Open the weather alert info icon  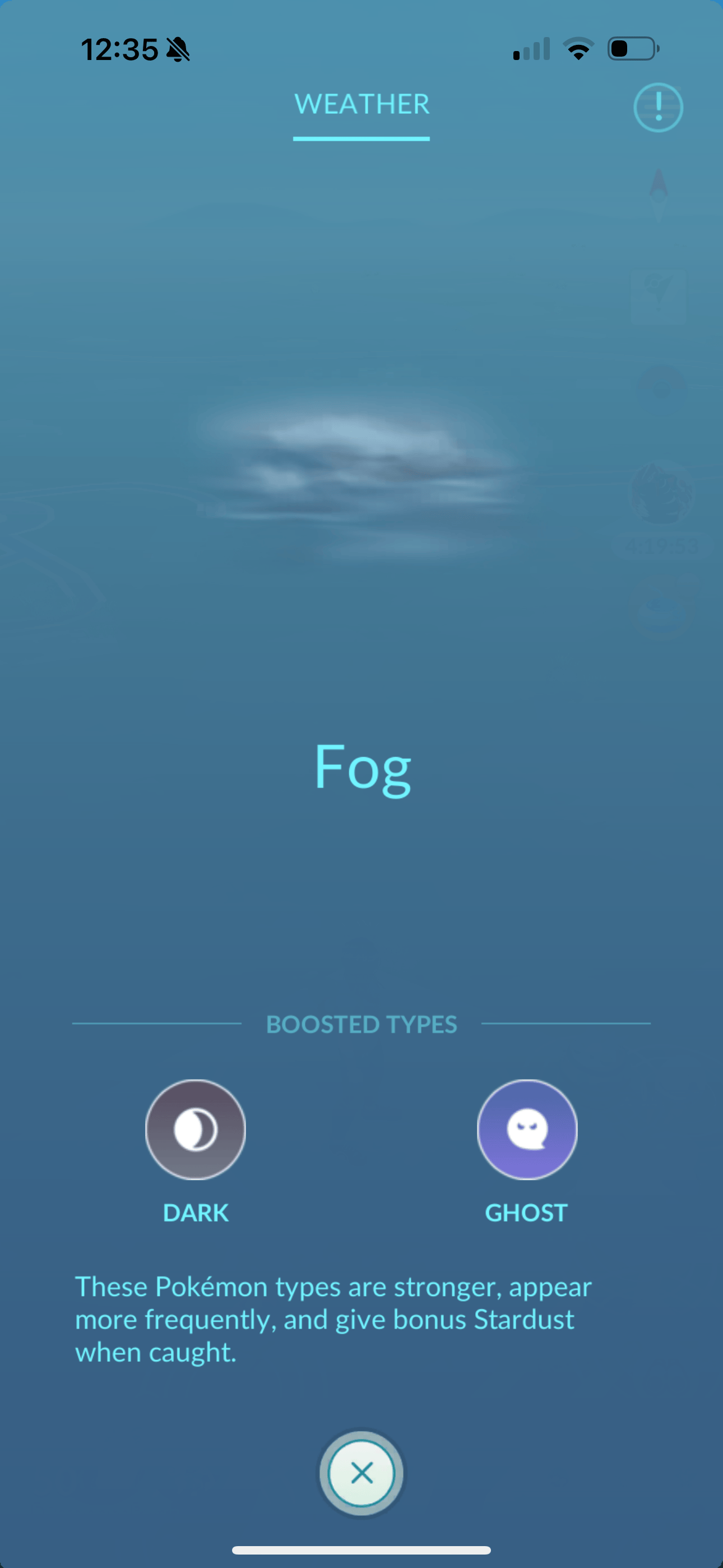click(658, 108)
